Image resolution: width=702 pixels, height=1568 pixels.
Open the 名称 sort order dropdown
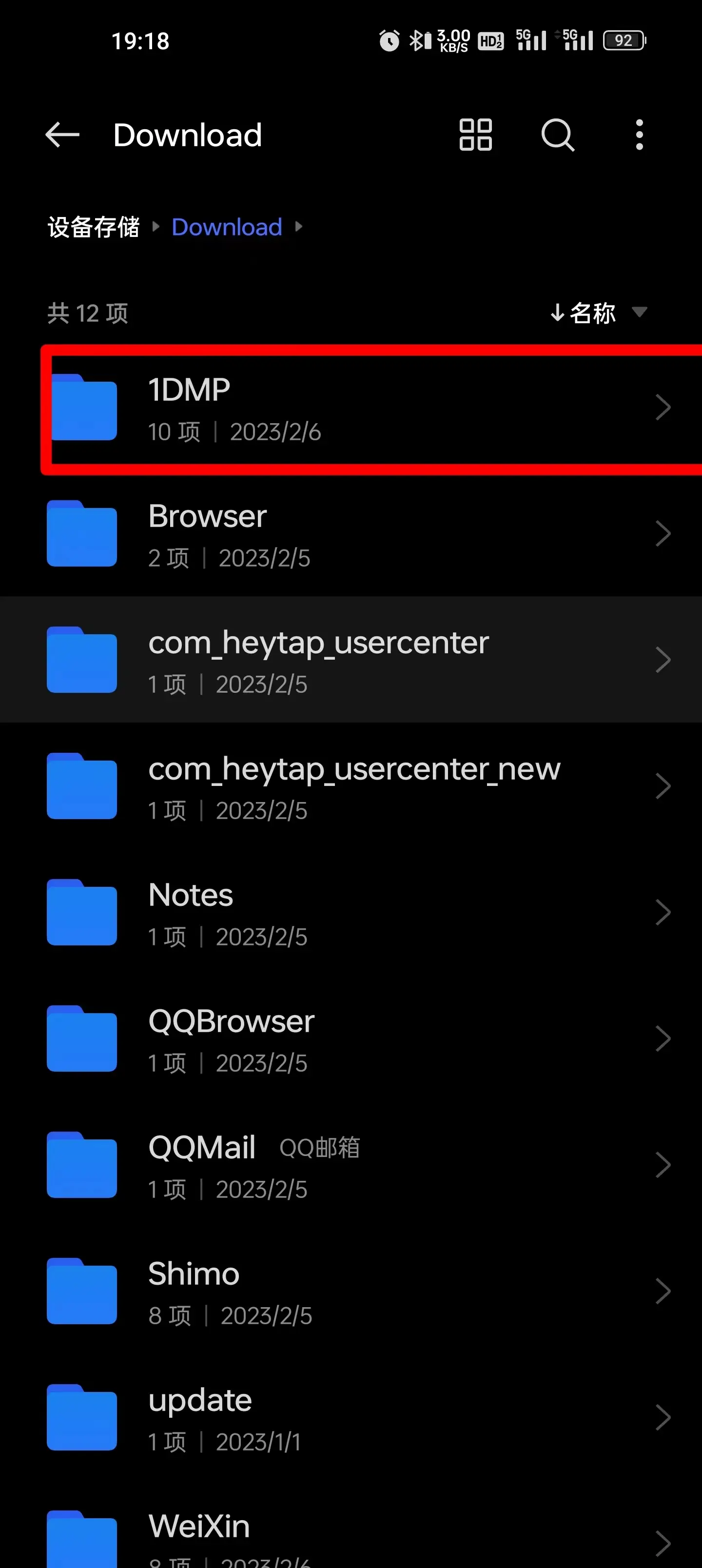[x=598, y=313]
